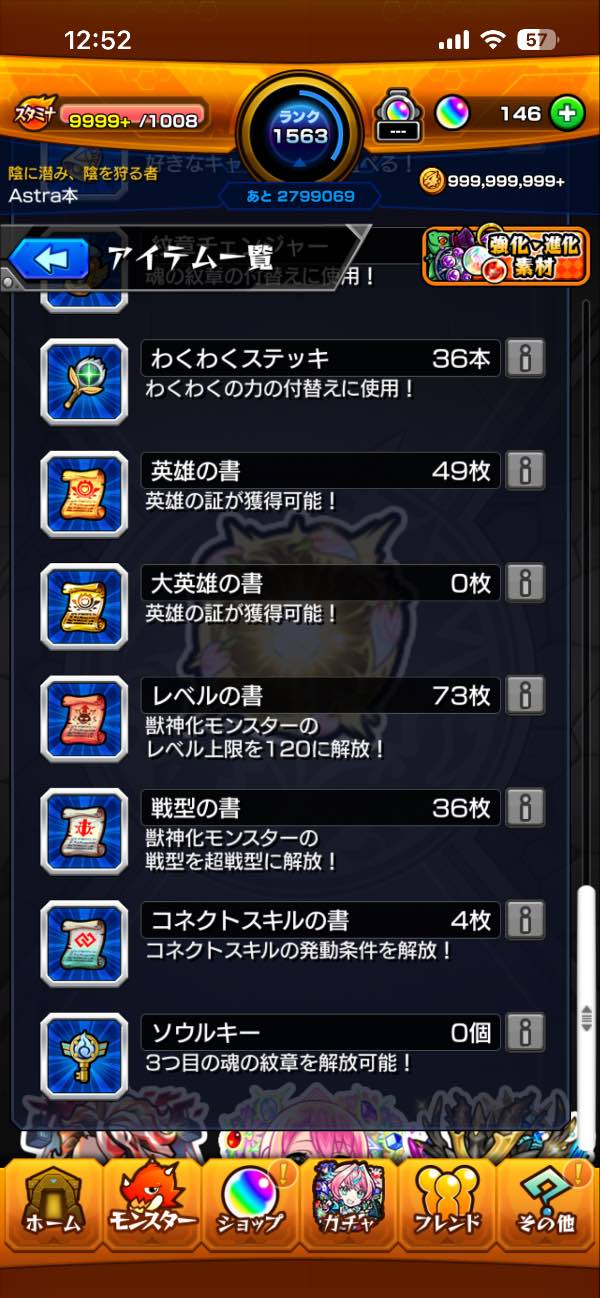Open info for 英雄の書

[525, 470]
